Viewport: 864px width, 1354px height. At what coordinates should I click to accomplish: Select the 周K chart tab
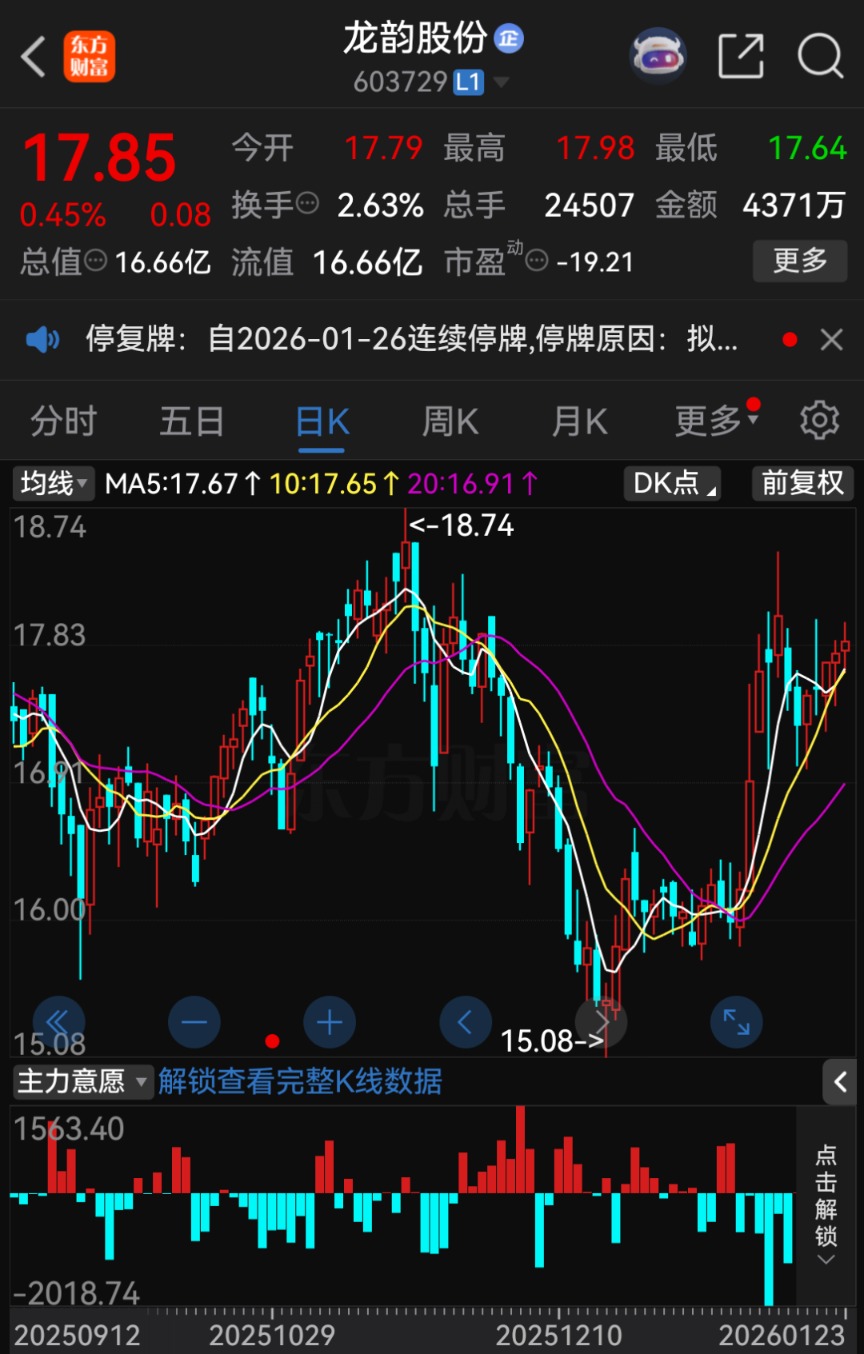pyautogui.click(x=450, y=422)
